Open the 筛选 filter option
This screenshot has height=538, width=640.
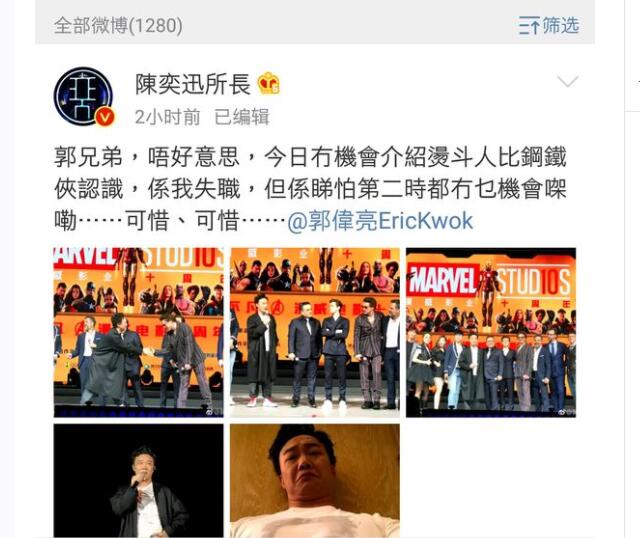(549, 26)
